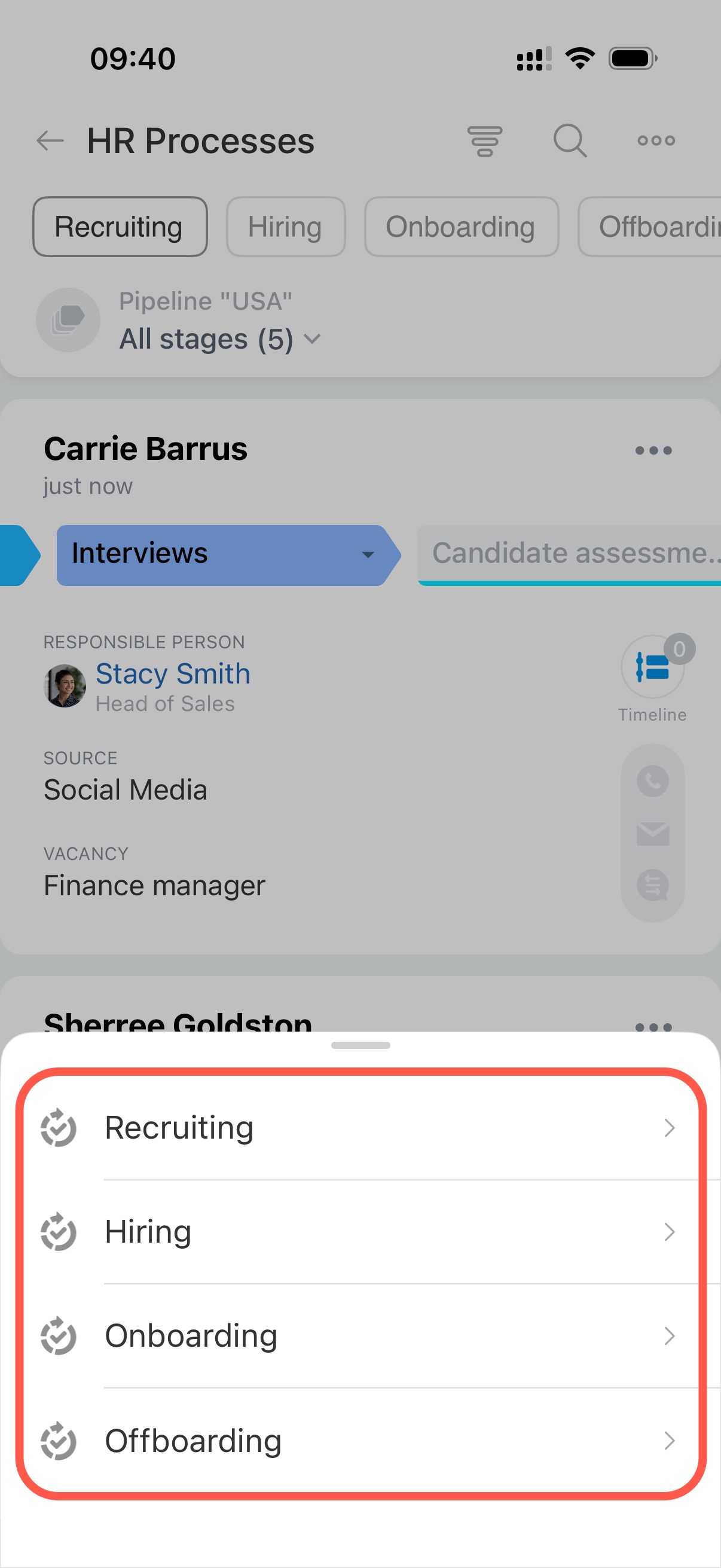Open the Hiring row in the sheet
This screenshot has height=1568, width=721.
click(359, 1231)
